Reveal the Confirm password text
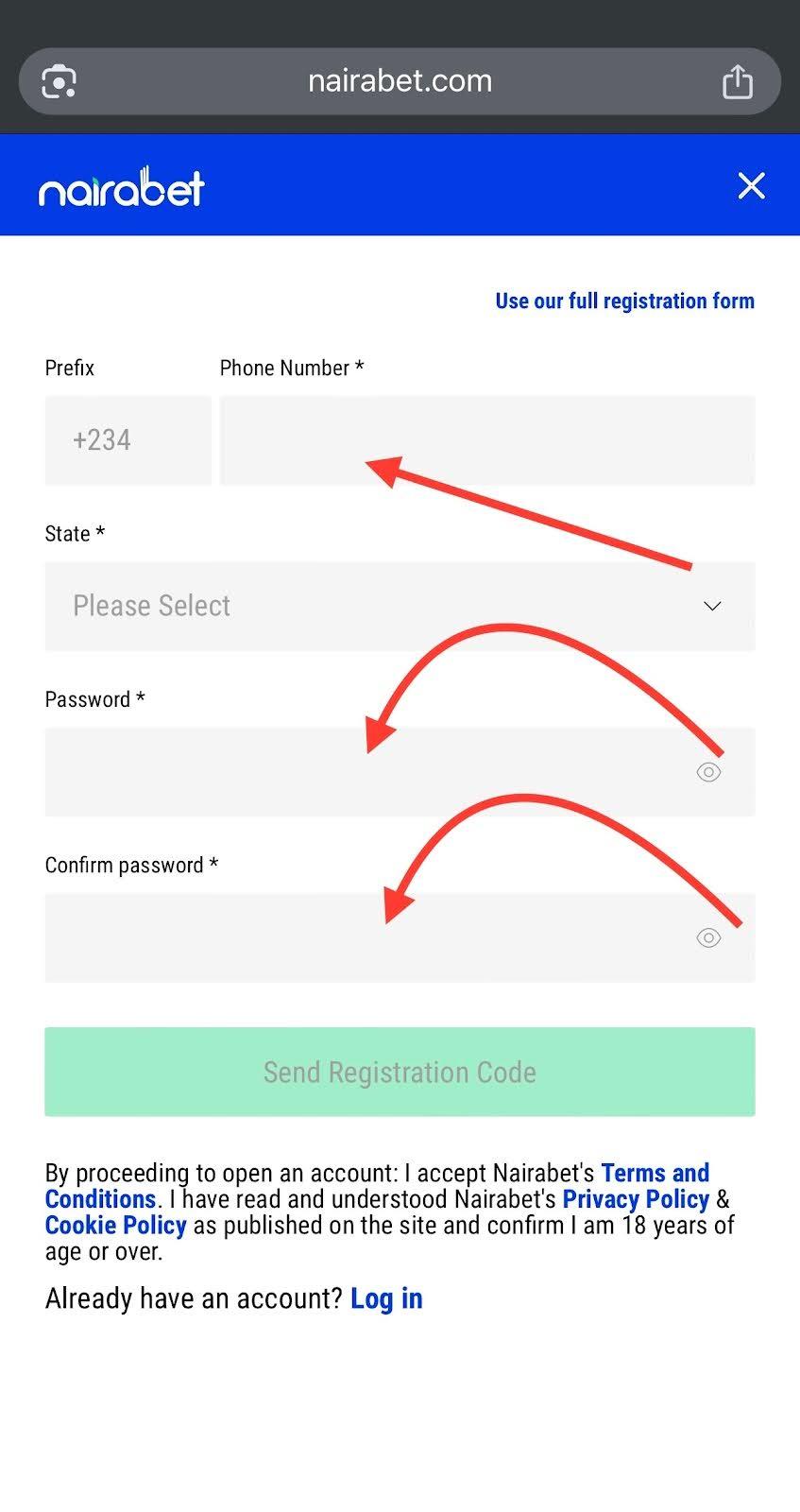Viewport: 800px width, 1512px height. (708, 937)
